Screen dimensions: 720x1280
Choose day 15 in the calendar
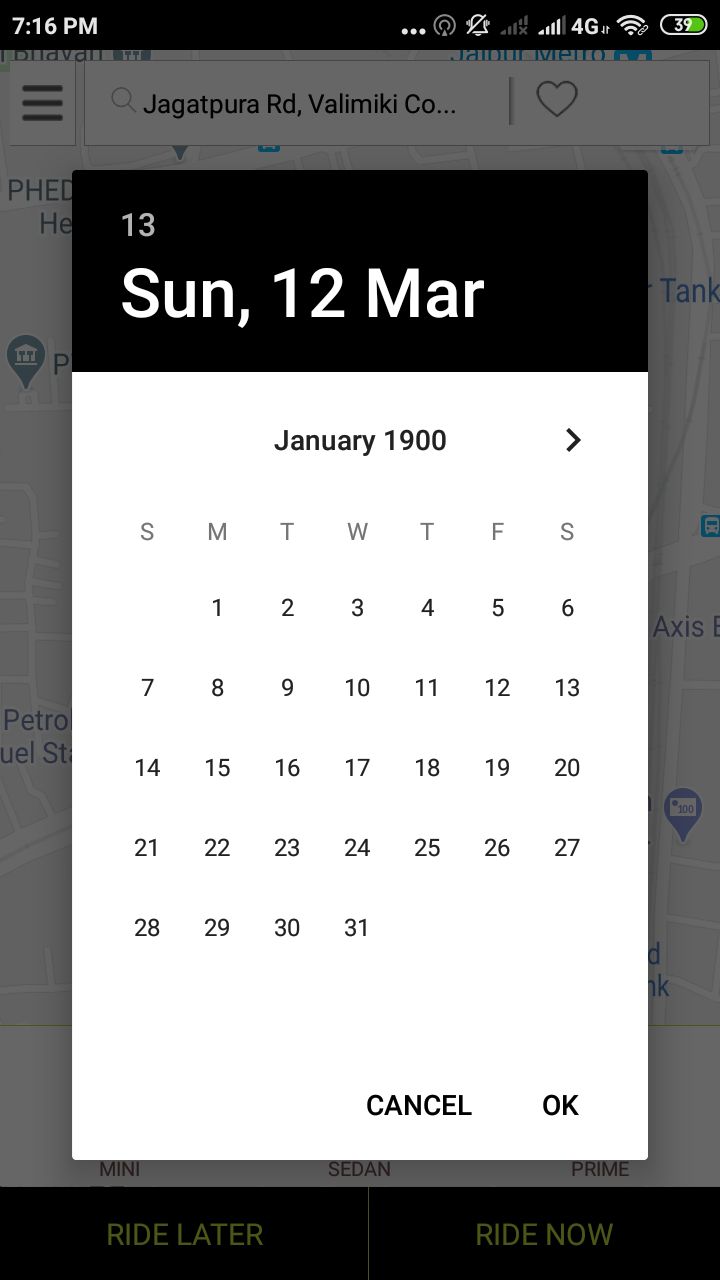(x=217, y=768)
